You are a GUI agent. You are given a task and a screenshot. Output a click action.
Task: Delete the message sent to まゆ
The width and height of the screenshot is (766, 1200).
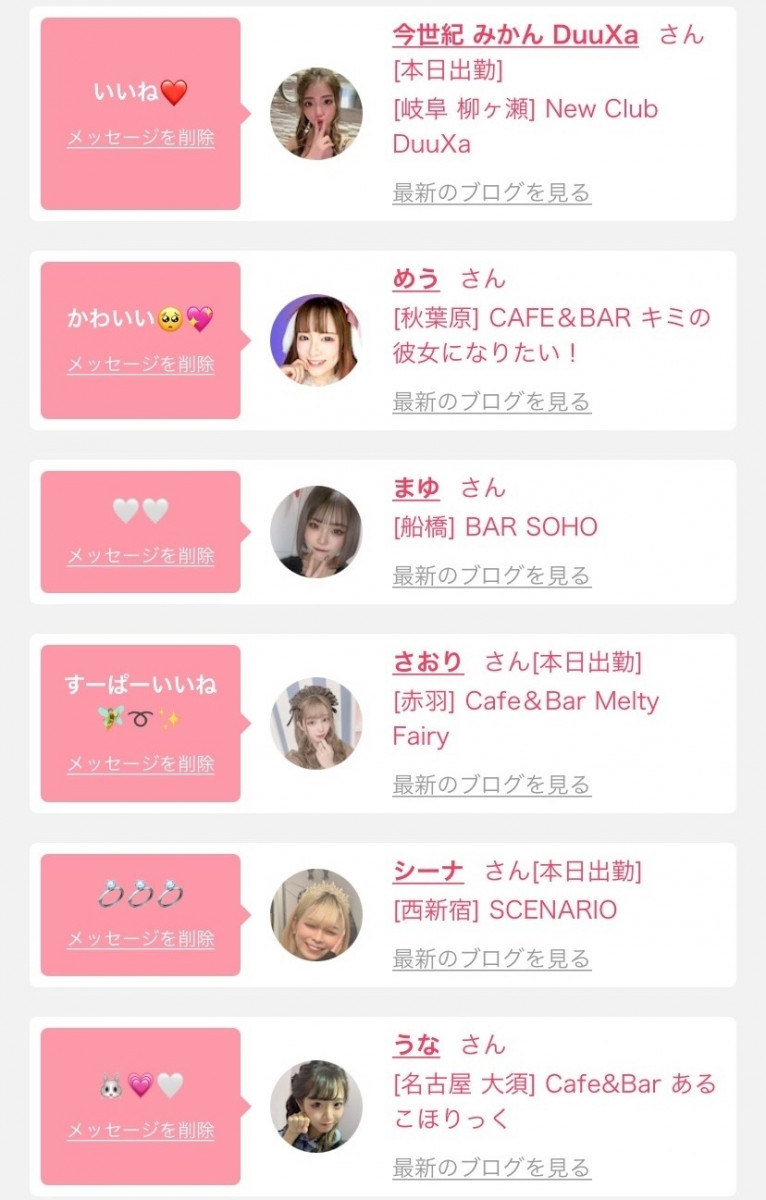[x=141, y=556]
